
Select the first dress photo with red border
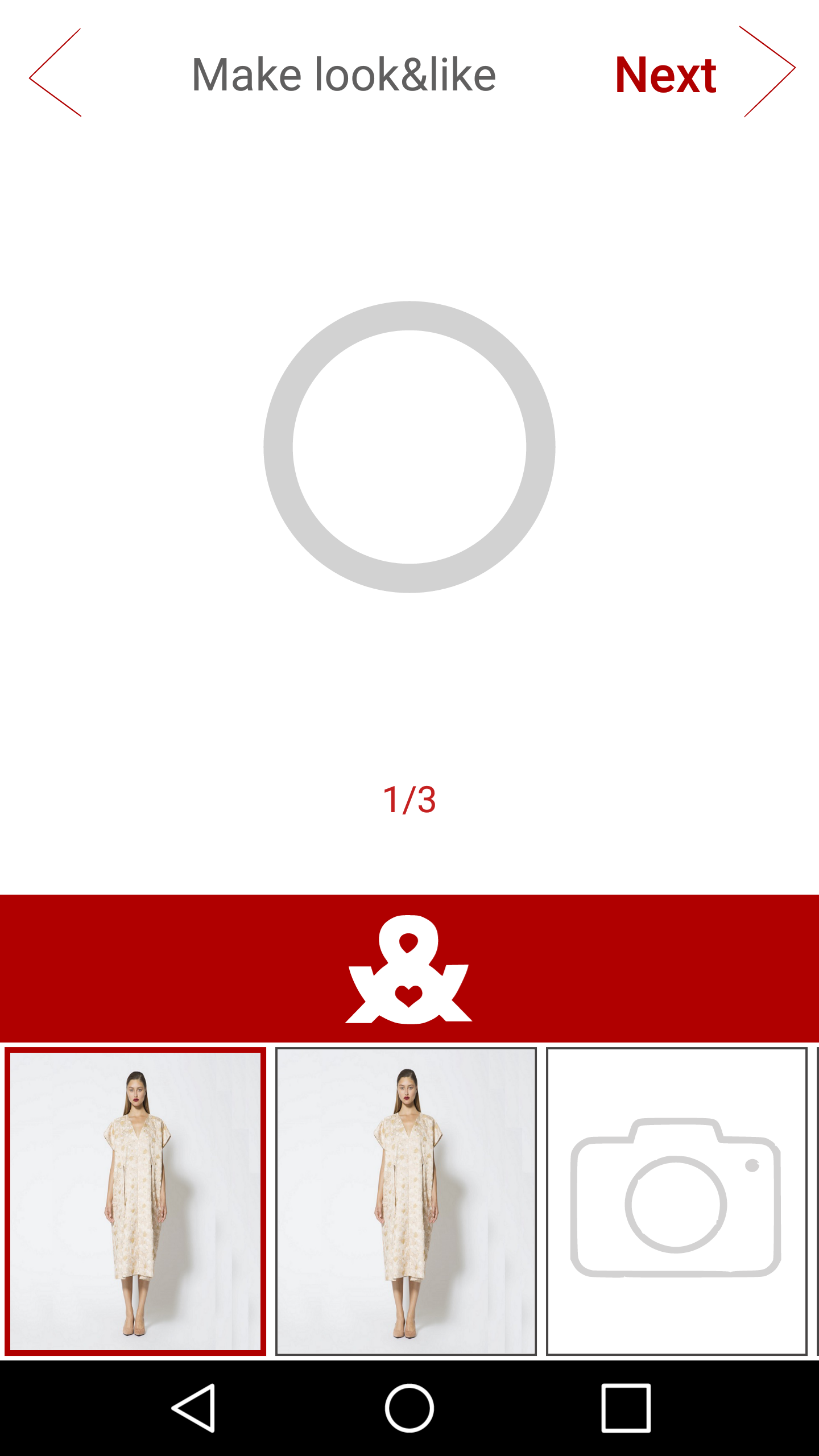(135, 1201)
